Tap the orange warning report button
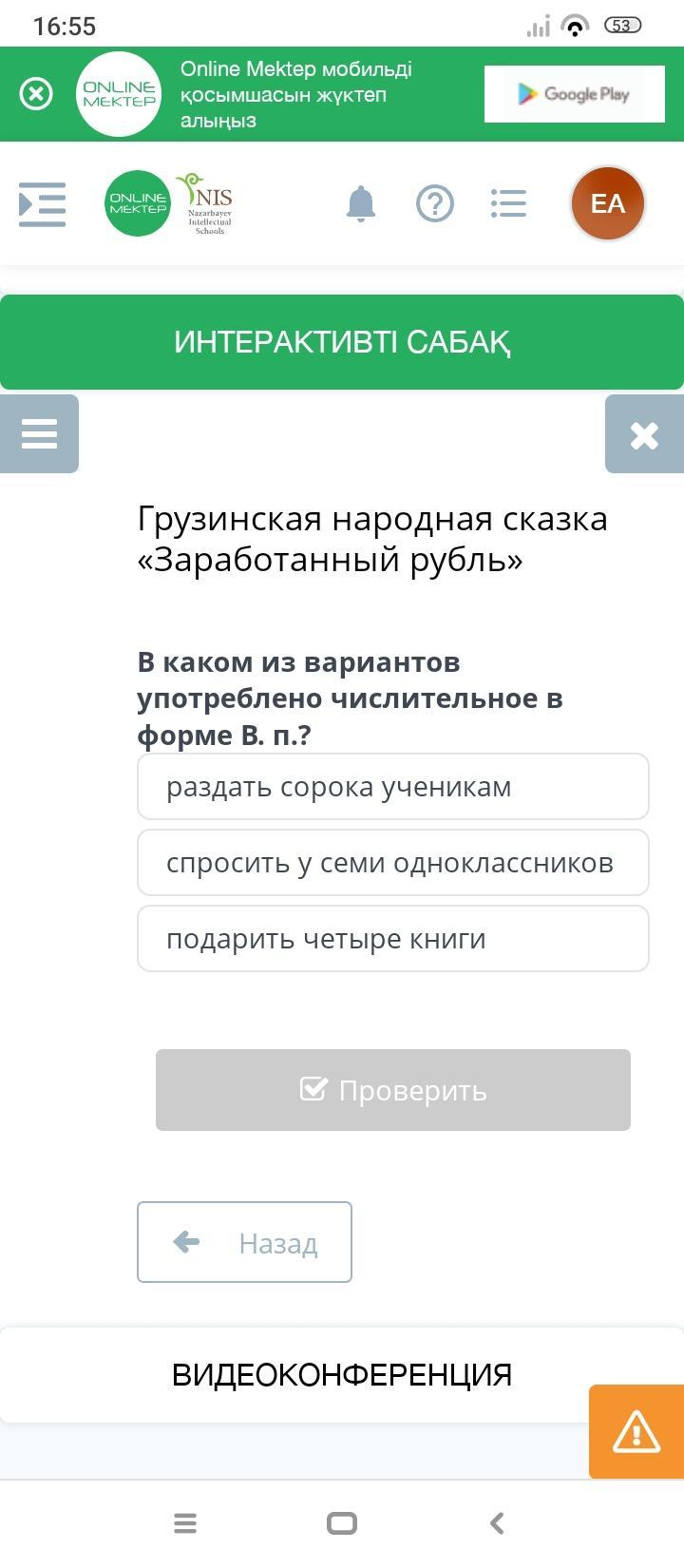The height and width of the screenshot is (1568, 684). click(636, 1432)
